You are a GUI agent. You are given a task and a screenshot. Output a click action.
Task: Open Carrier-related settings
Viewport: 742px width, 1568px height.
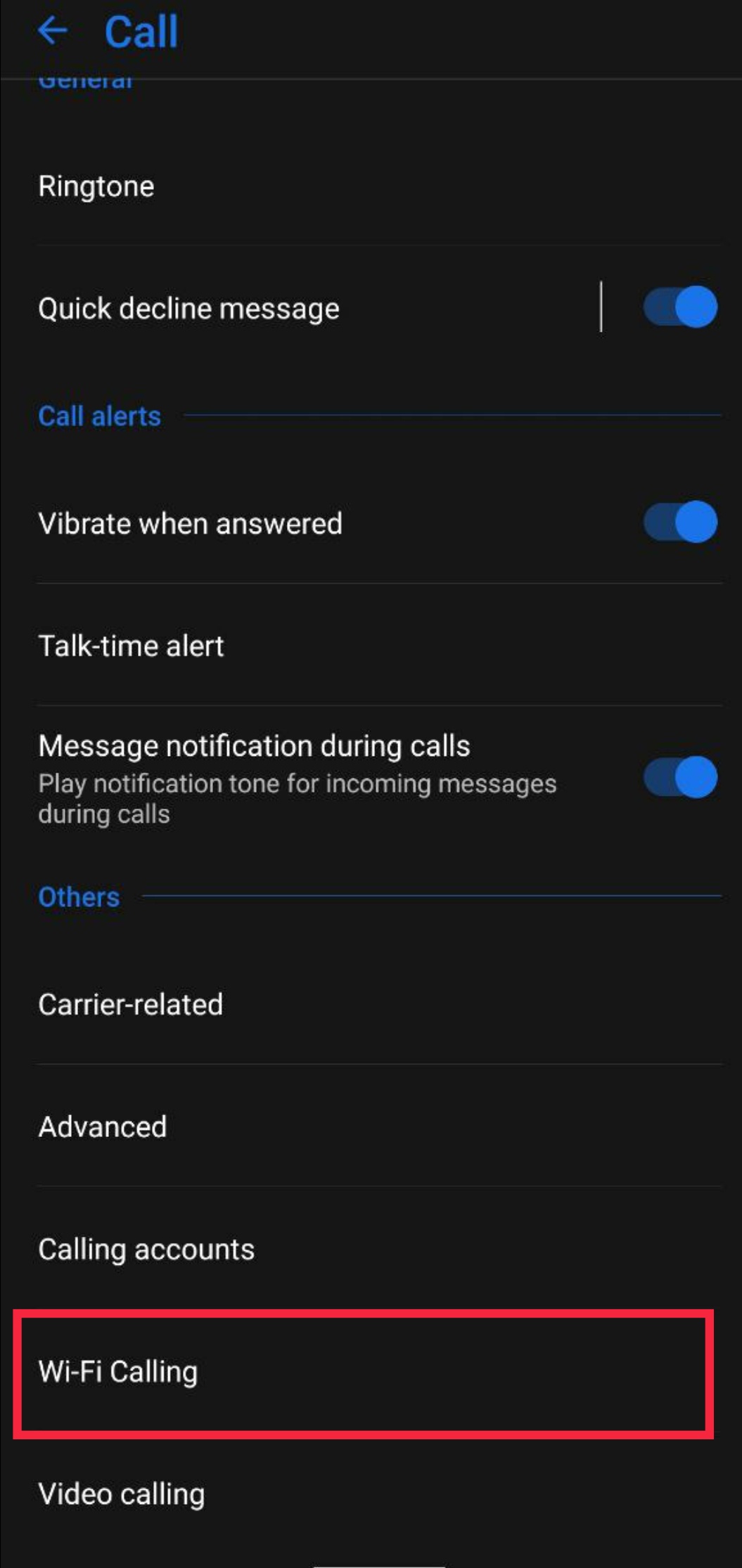point(371,1004)
